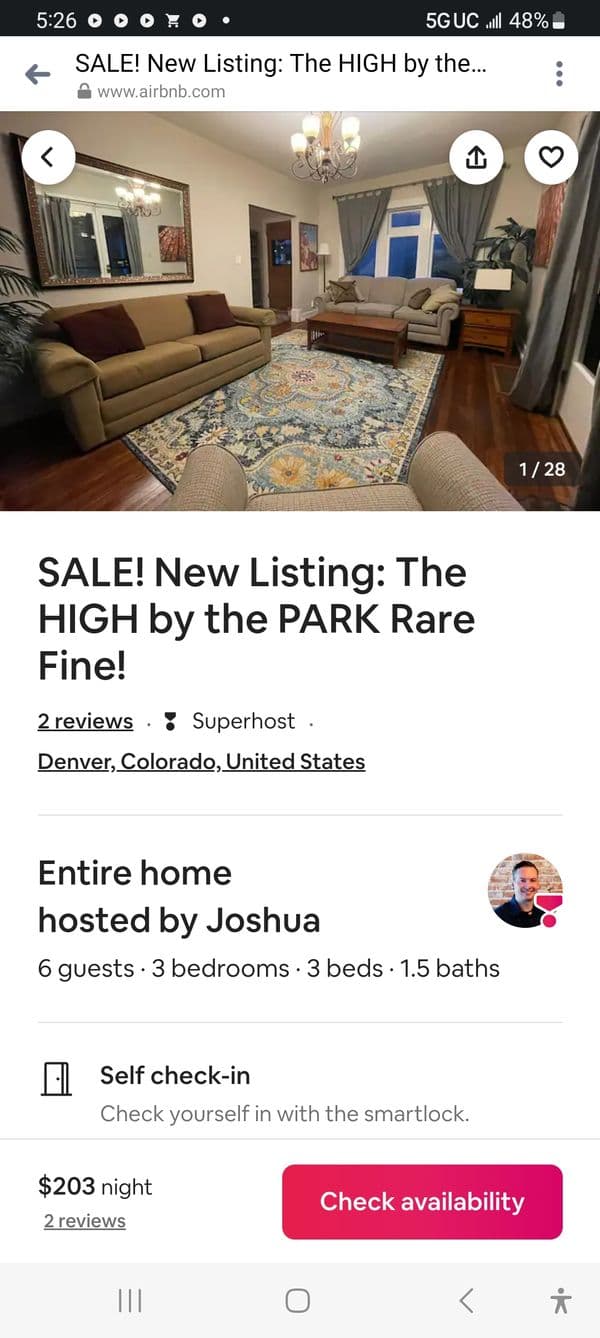Tap the system back button in the navigation bar
Screen dimensions: 600x1338
[x=466, y=1300]
